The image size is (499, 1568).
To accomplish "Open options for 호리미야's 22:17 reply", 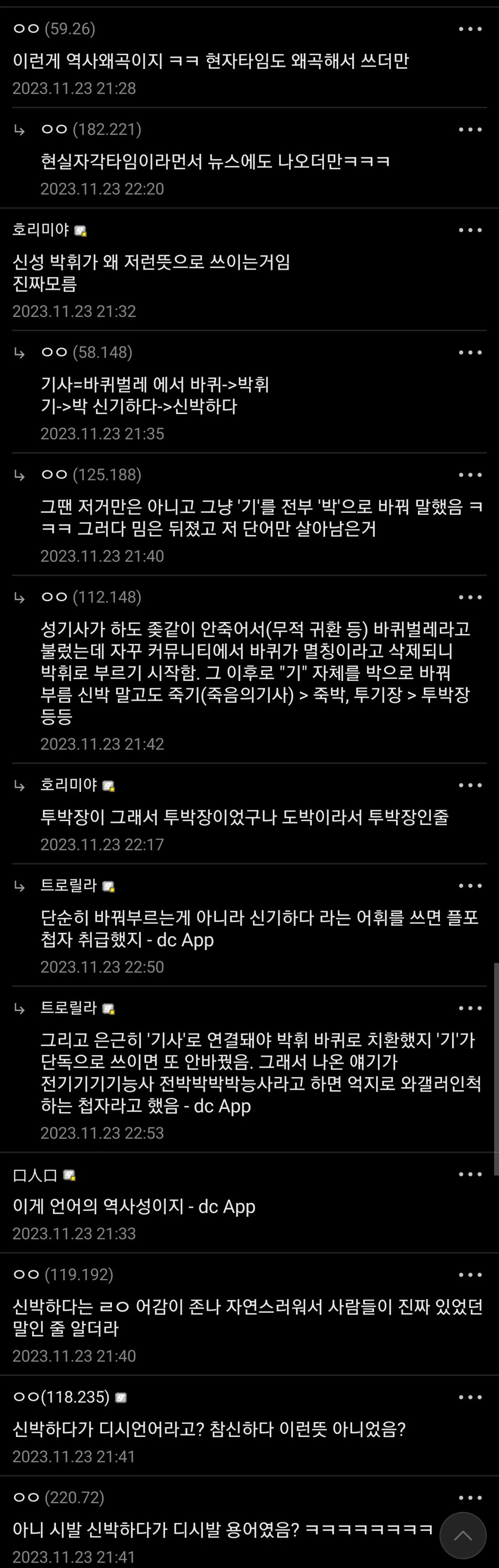I will [x=470, y=785].
